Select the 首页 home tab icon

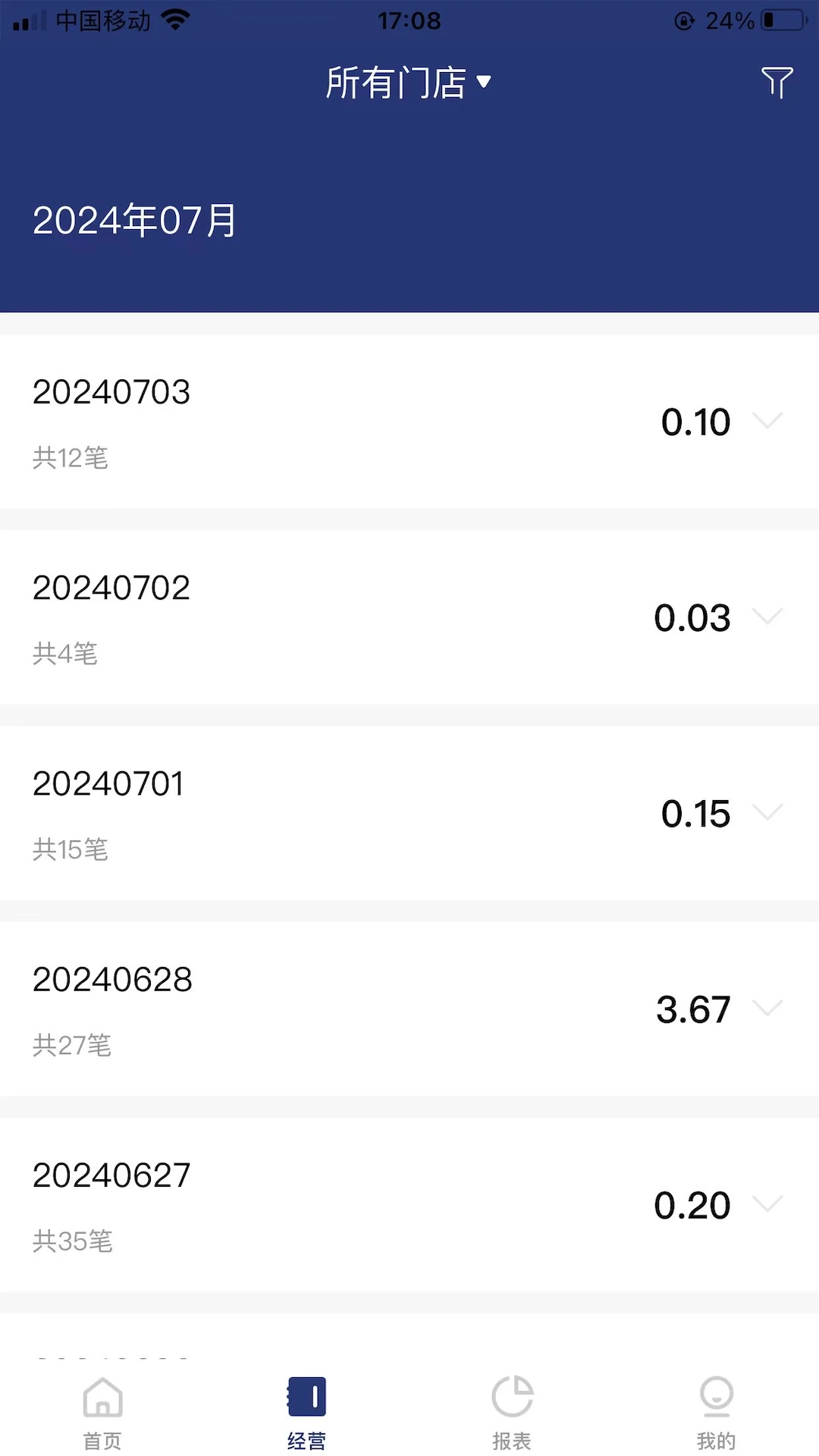tap(102, 1399)
